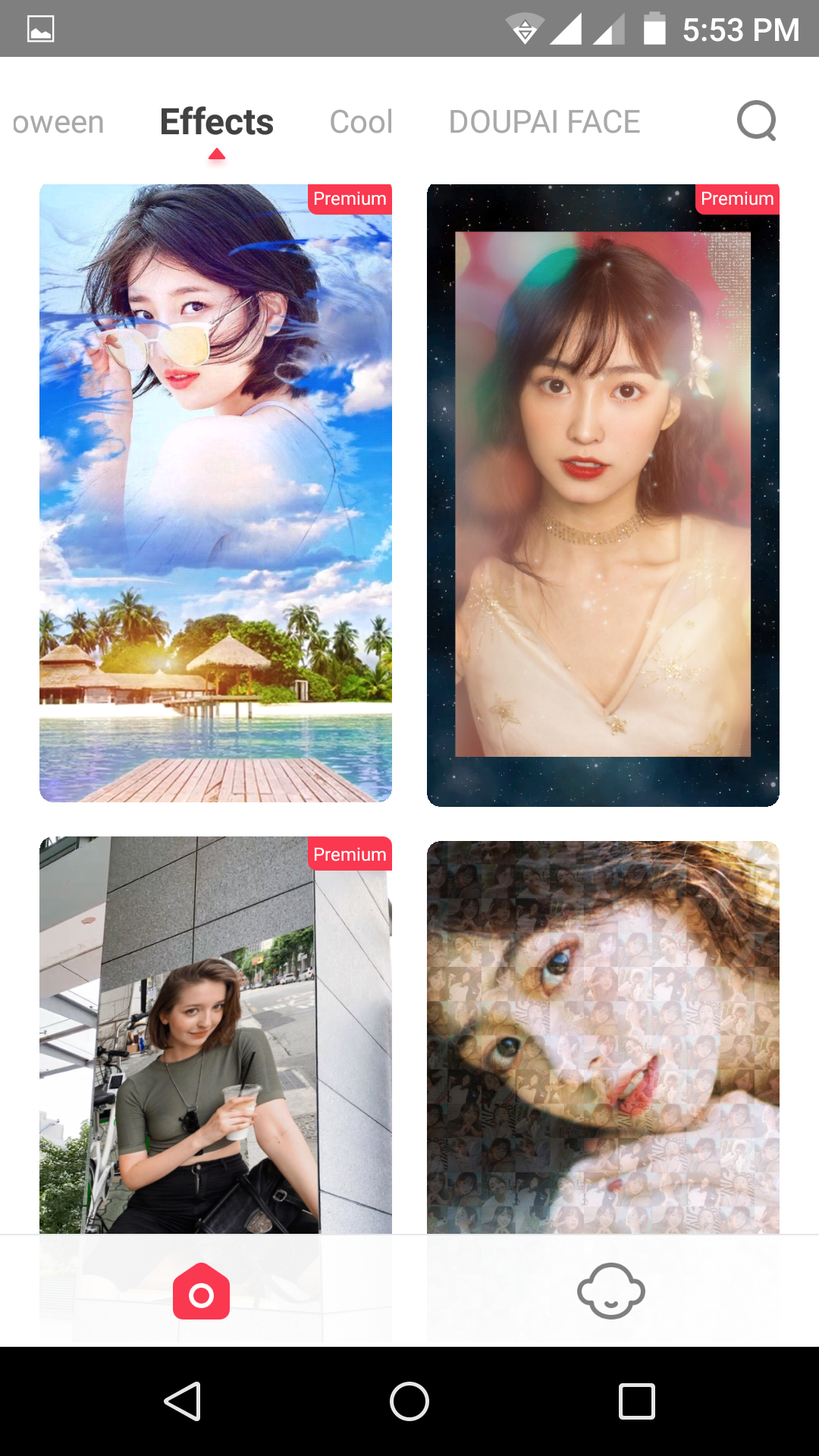Go to the partially visible Halloween tab

58,122
